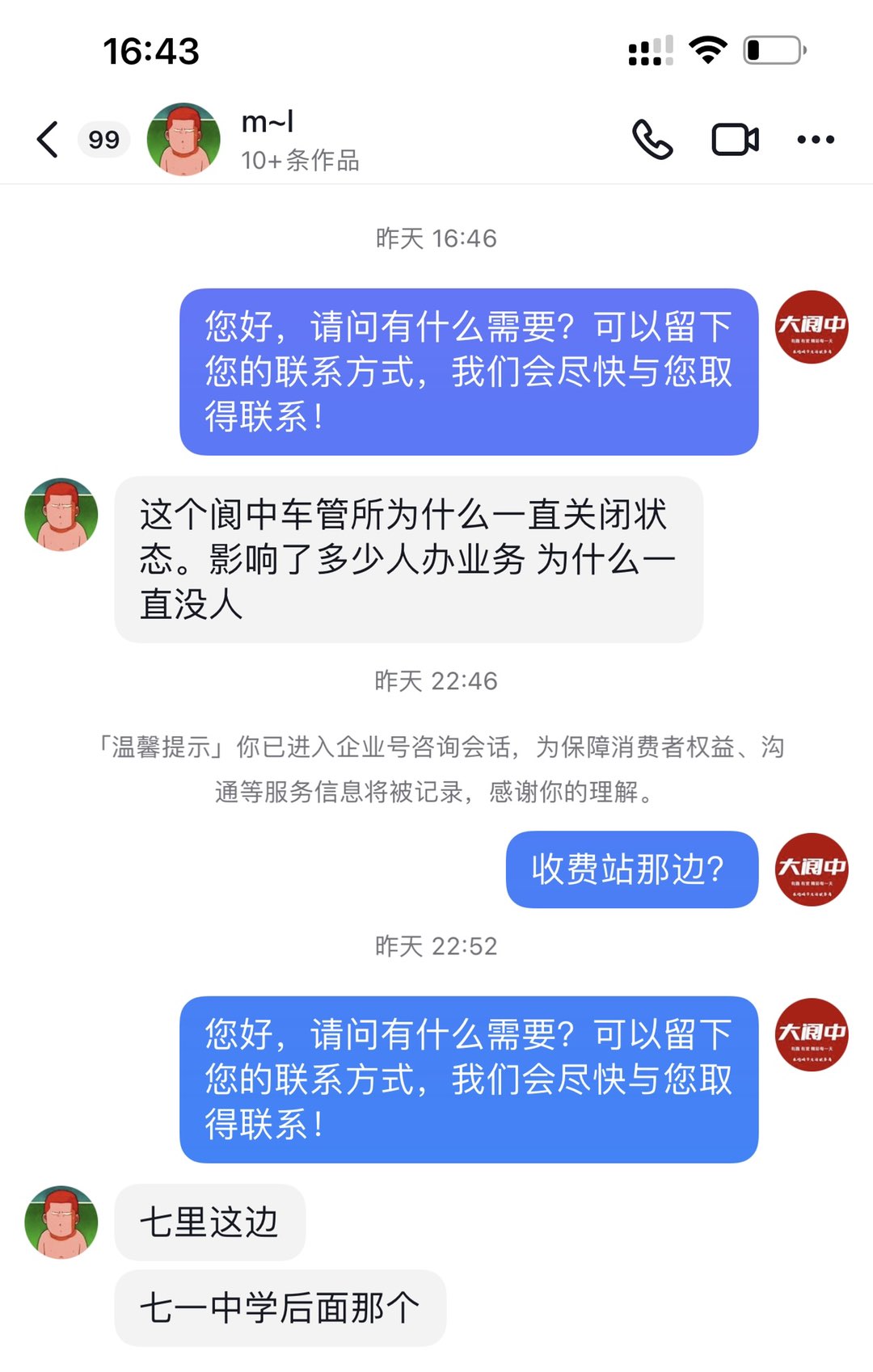Start a video call with m~l

(735, 139)
